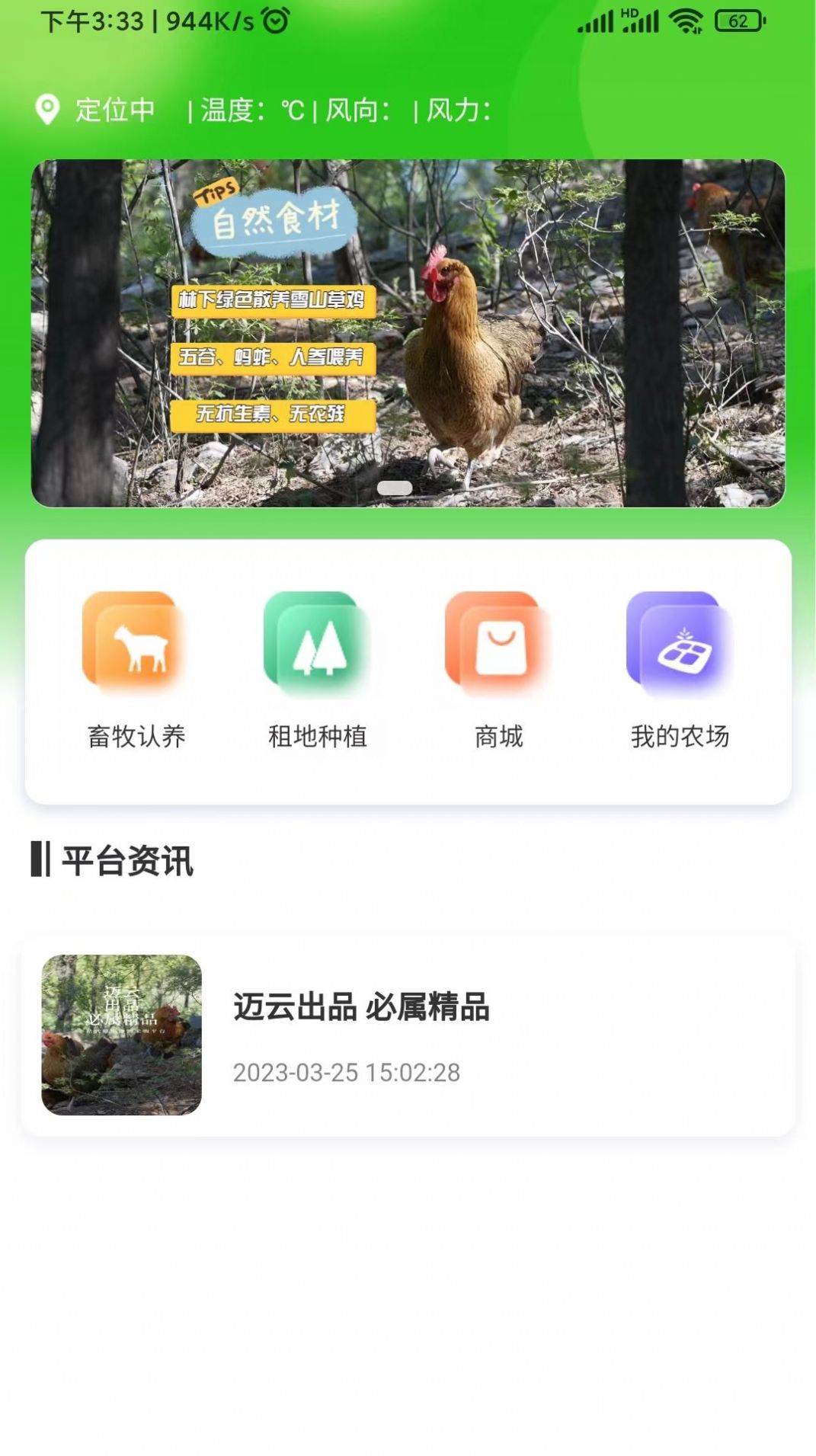Open the 自然食材 chicken banner
Viewport: 816px width, 1456px height.
coord(408,333)
